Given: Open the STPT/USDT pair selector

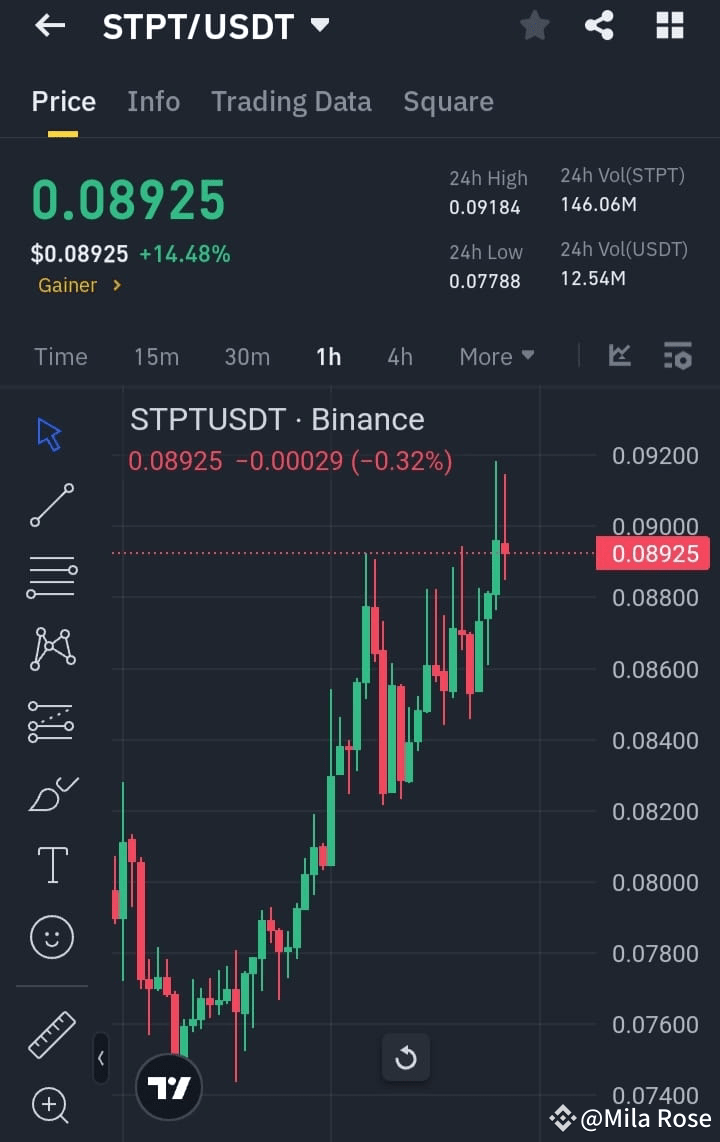Looking at the screenshot, I should coord(213,26).
